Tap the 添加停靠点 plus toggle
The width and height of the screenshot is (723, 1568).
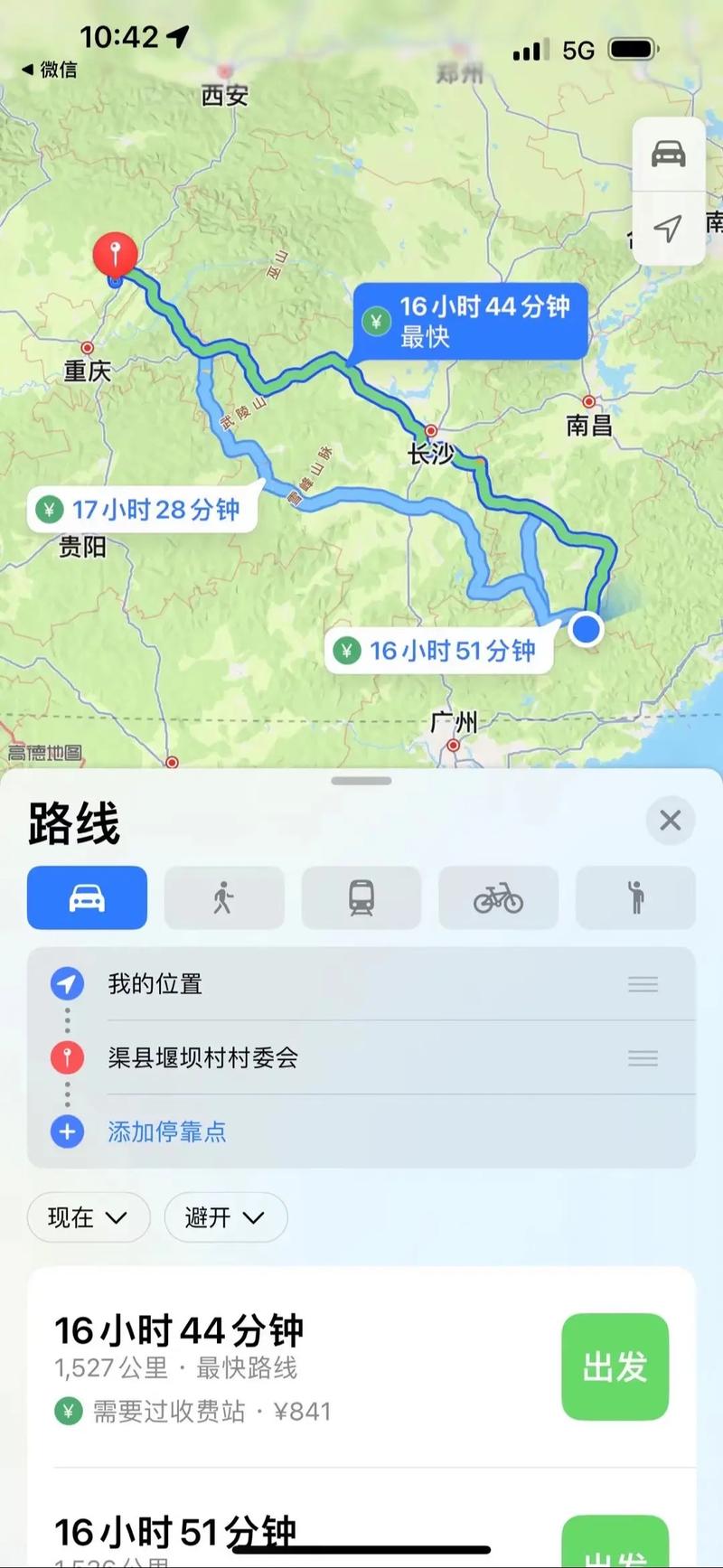67,1131
